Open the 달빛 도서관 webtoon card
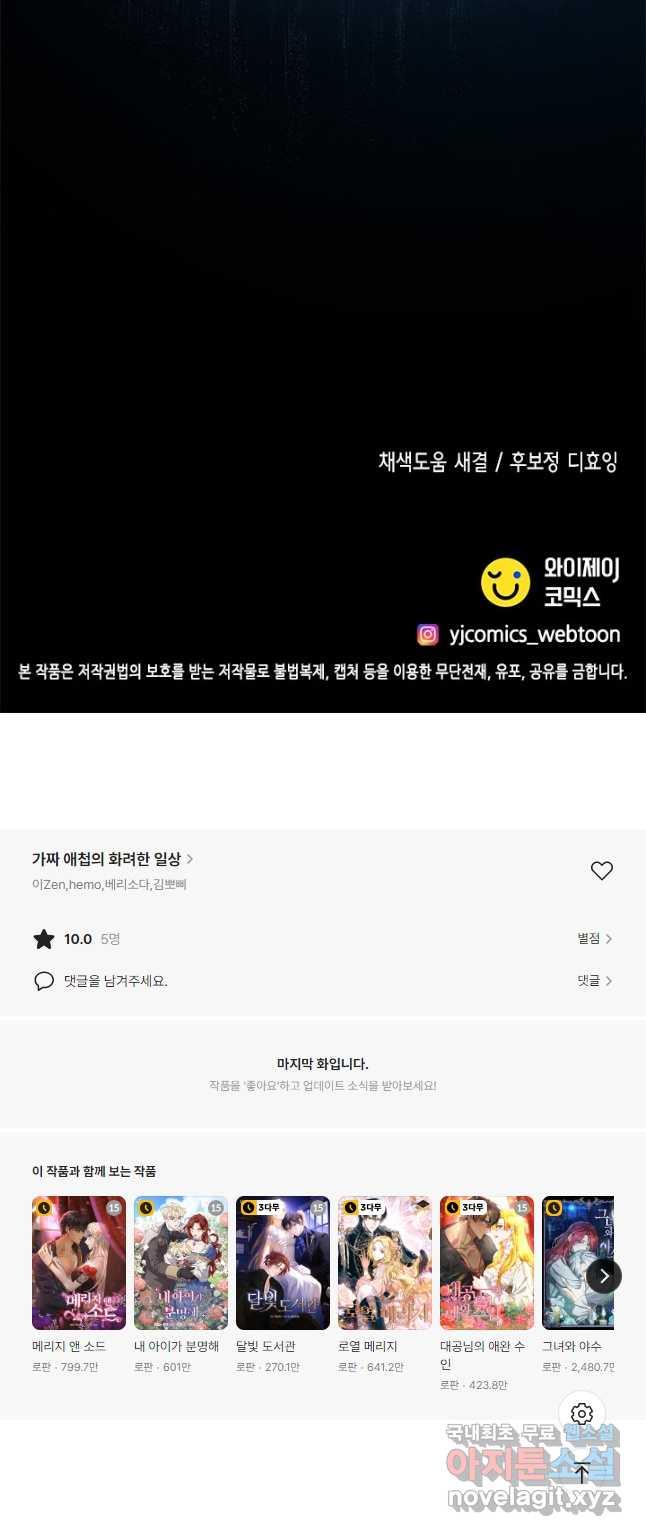 tap(283, 1263)
